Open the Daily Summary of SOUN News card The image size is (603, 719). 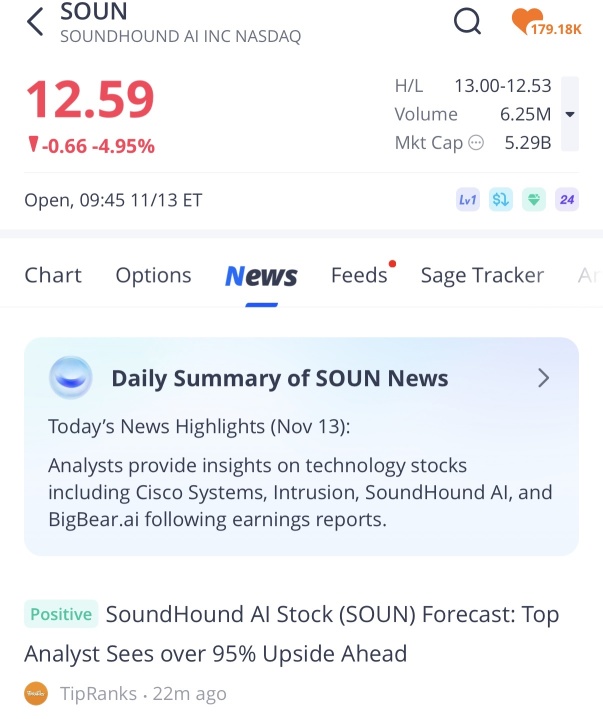coord(301,445)
